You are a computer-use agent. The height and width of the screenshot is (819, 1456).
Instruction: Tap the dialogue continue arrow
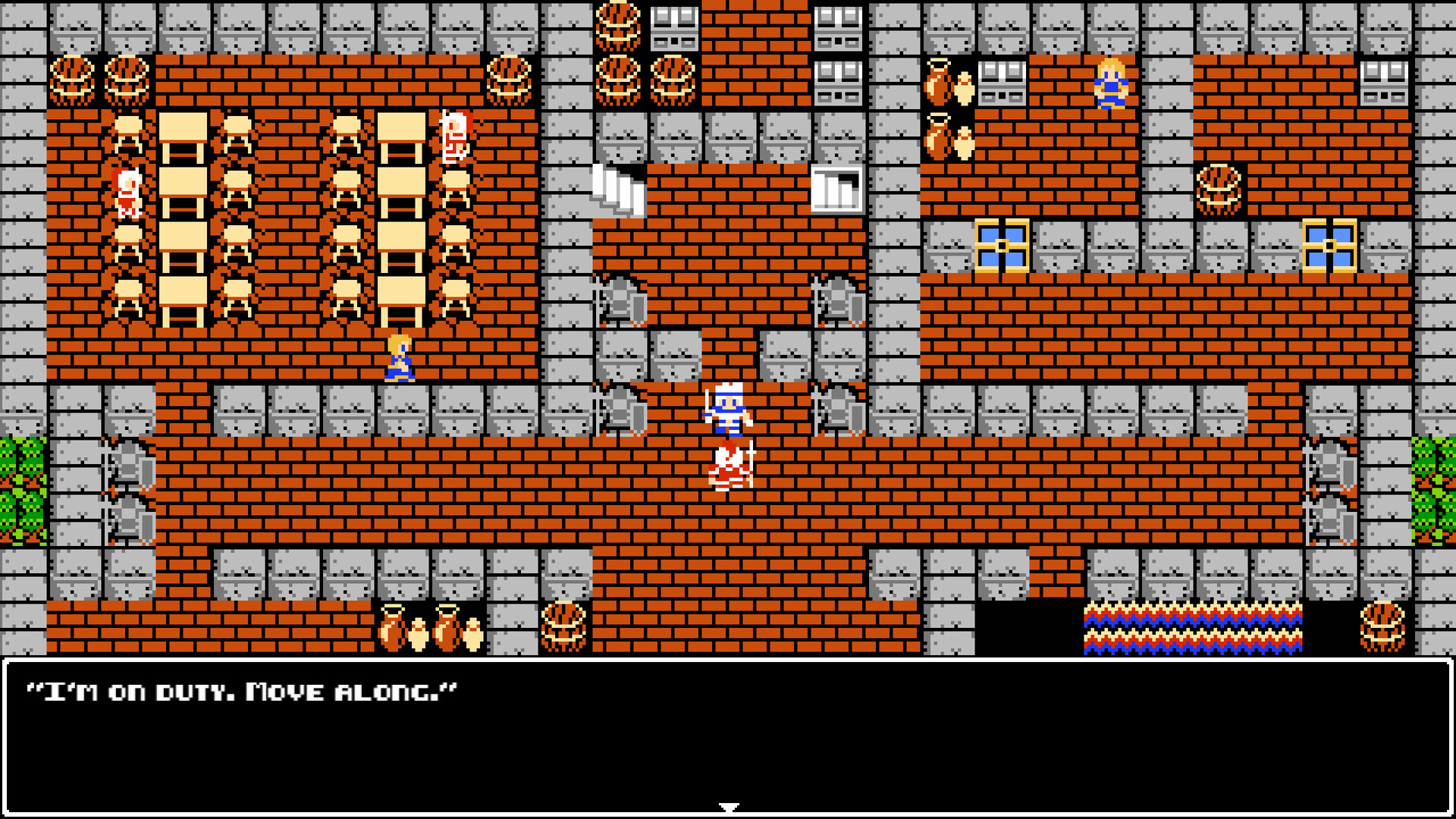728,808
